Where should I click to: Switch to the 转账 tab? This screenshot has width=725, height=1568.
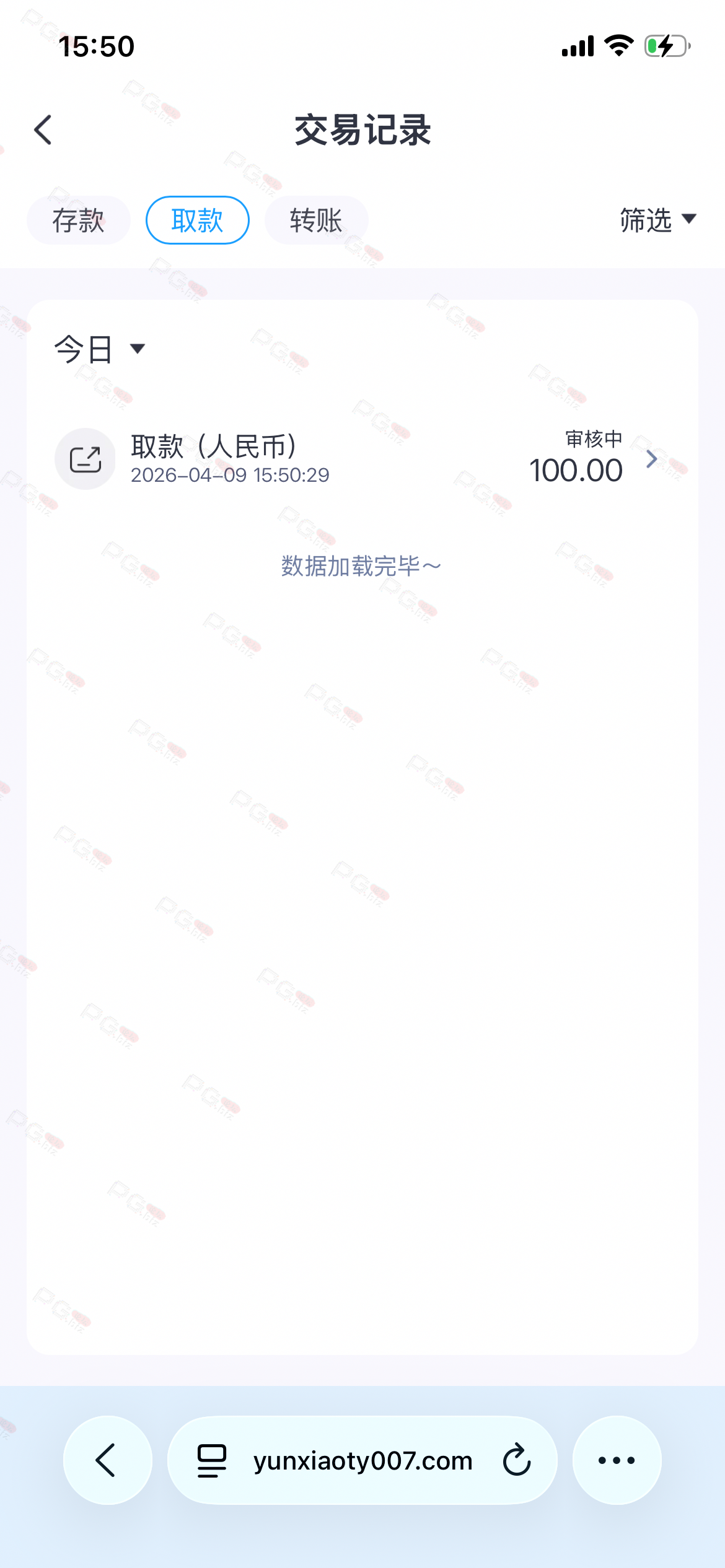[x=316, y=220]
